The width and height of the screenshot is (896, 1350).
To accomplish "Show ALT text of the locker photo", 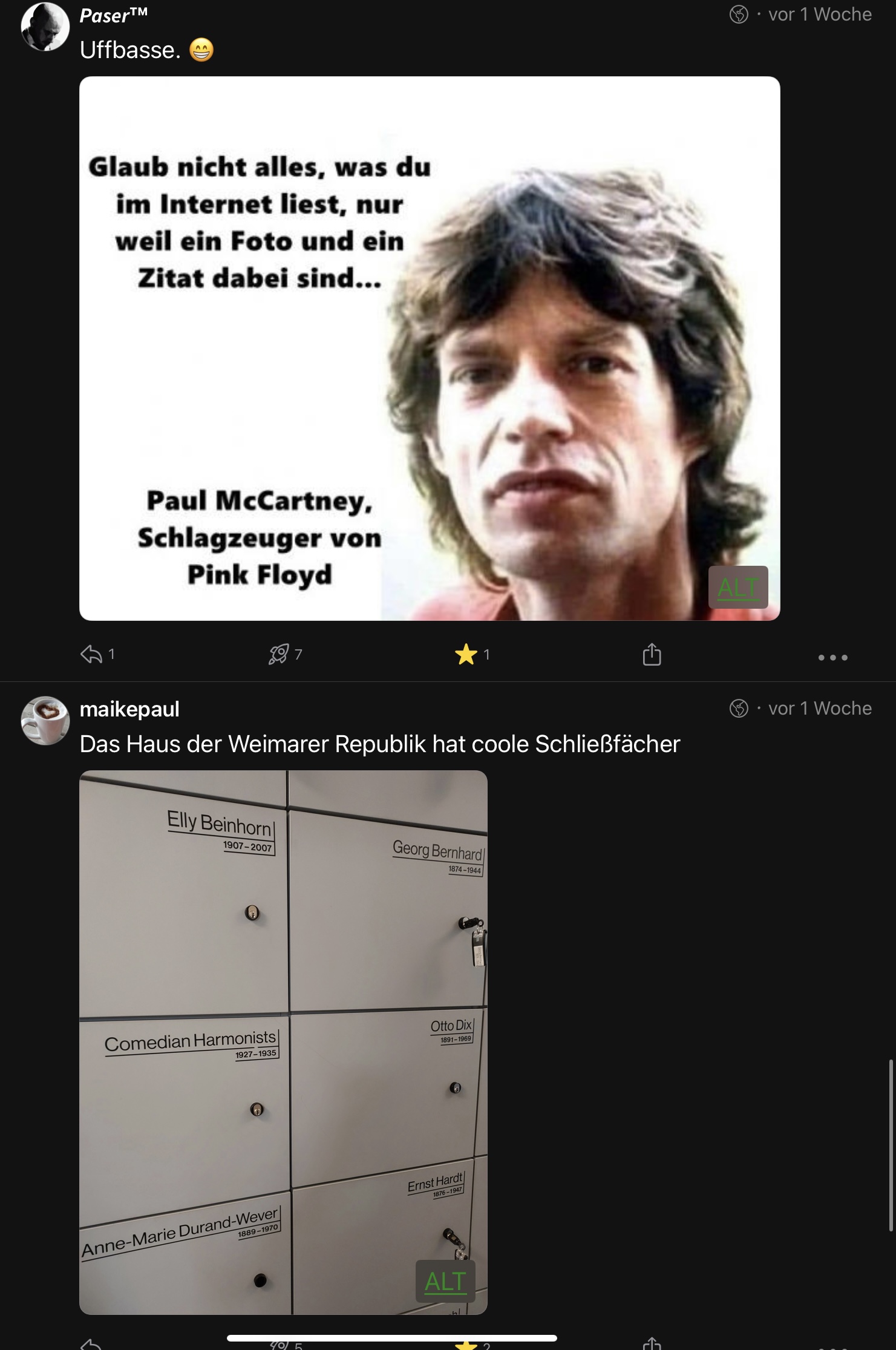I will click(445, 1281).
